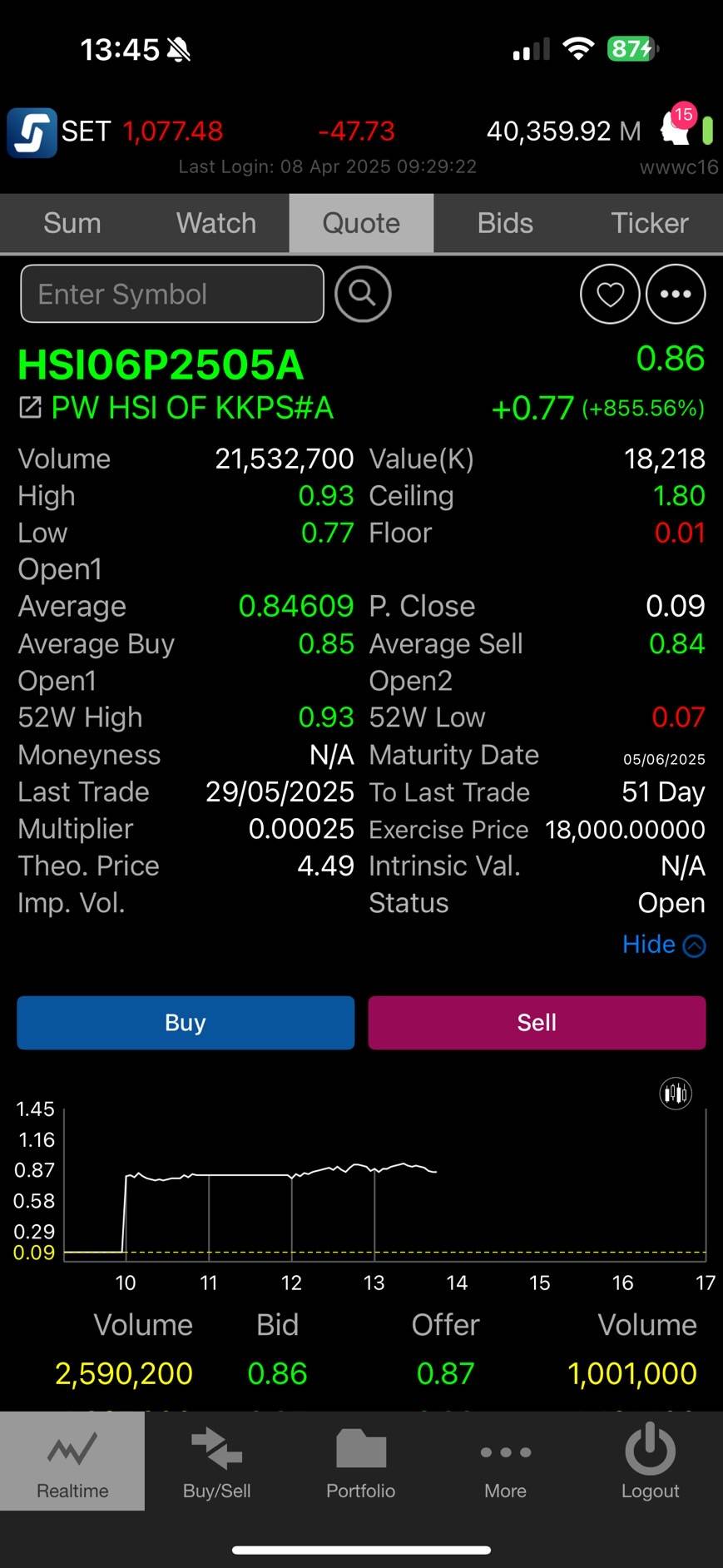Add HSI06P2505A to favorites with heart
The height and width of the screenshot is (1568, 723).
[610, 294]
